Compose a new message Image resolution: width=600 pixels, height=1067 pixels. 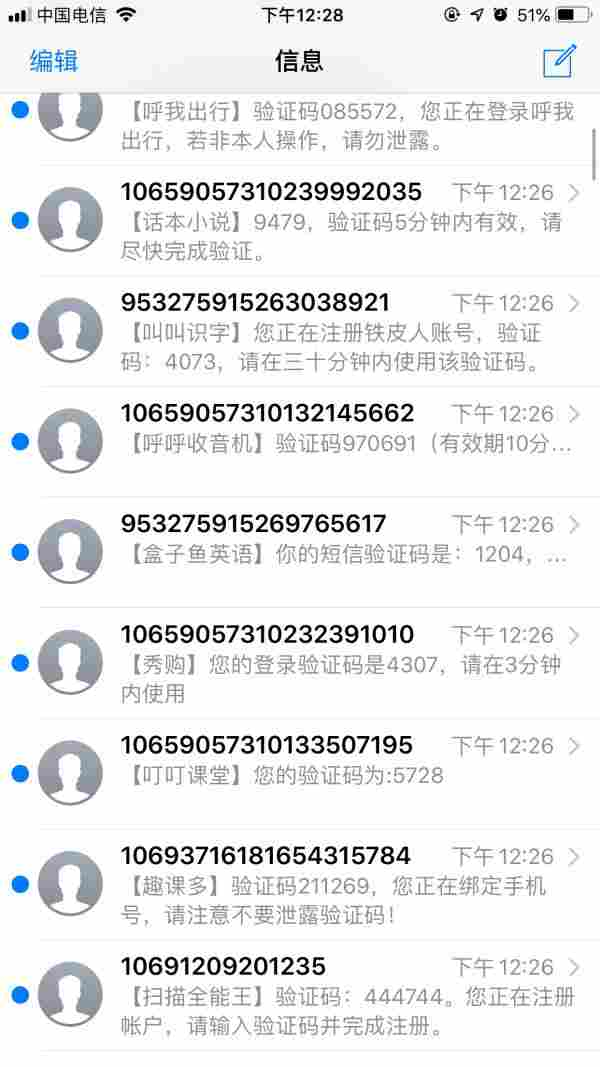pyautogui.click(x=560, y=61)
